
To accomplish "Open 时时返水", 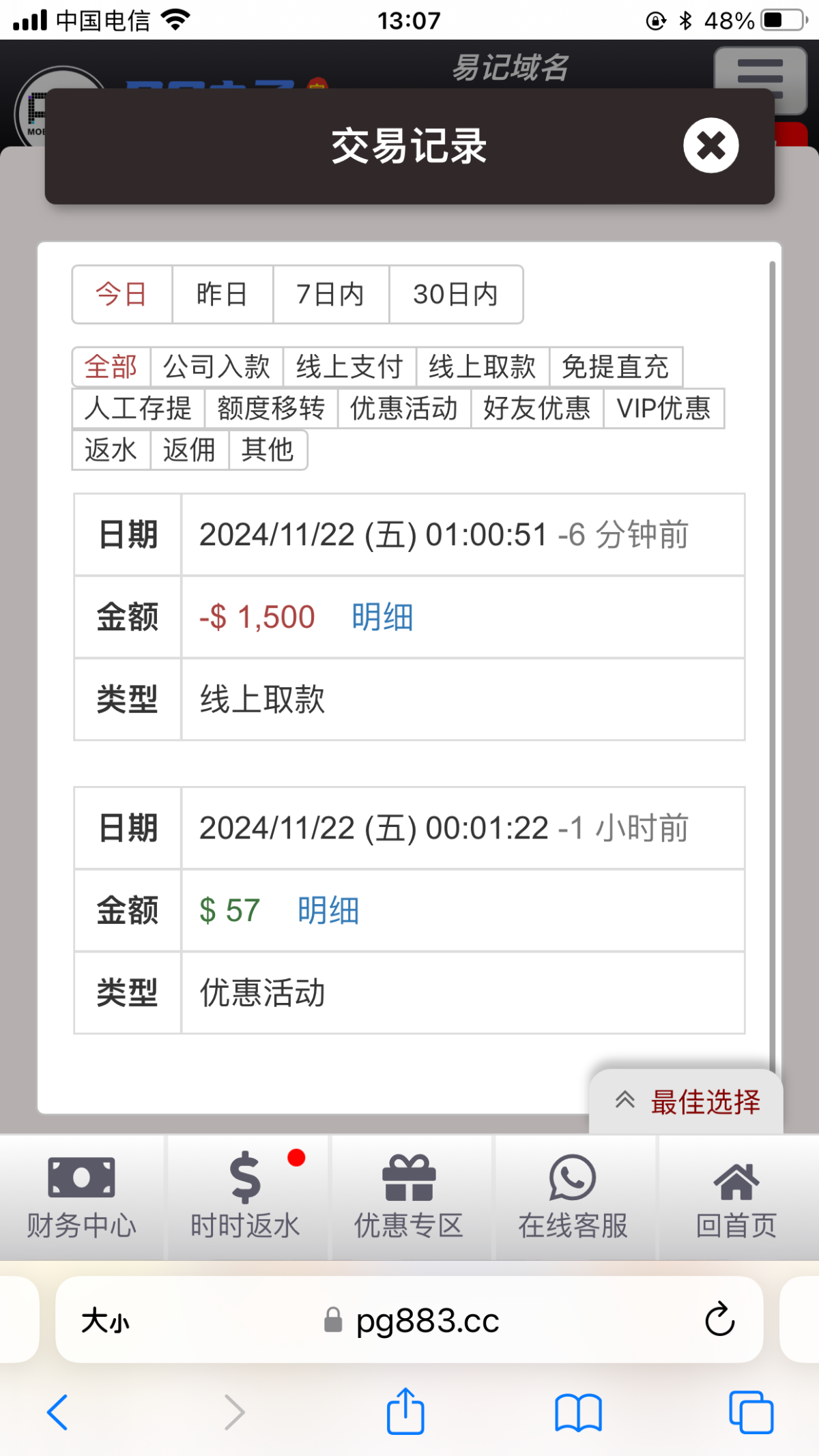I will click(246, 1197).
